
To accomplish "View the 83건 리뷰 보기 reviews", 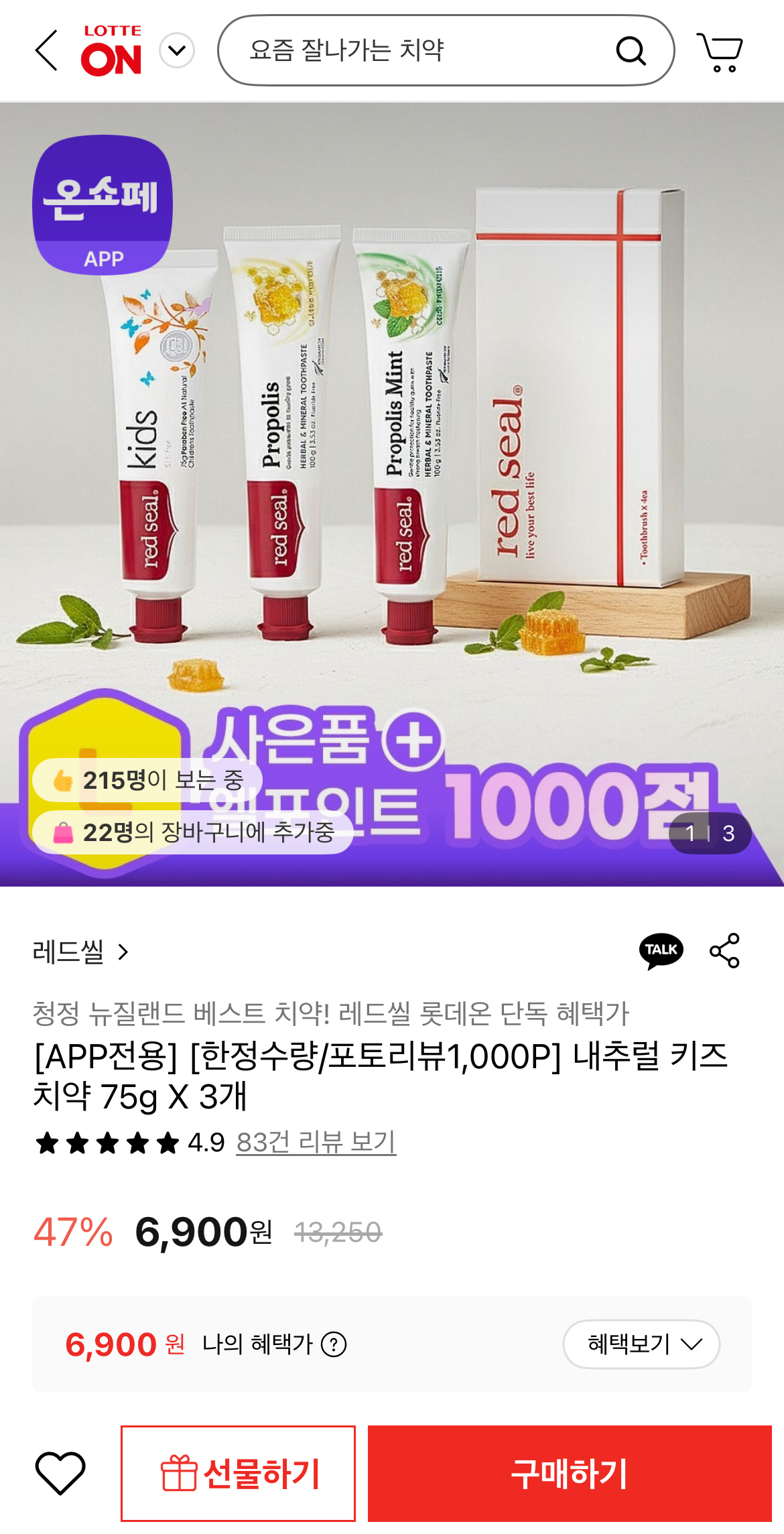I will [316, 1142].
